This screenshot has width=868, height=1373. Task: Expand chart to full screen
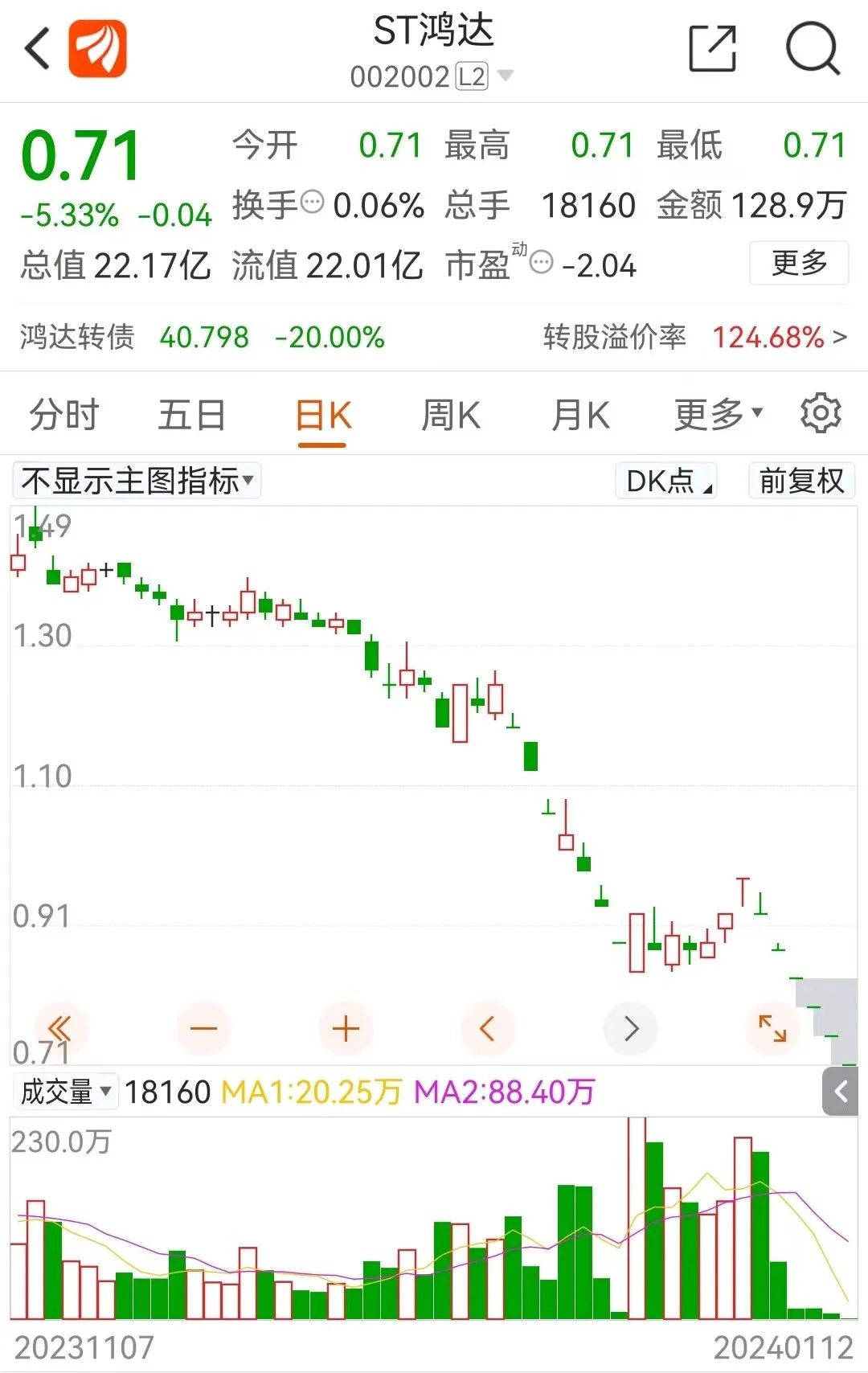[x=772, y=1028]
